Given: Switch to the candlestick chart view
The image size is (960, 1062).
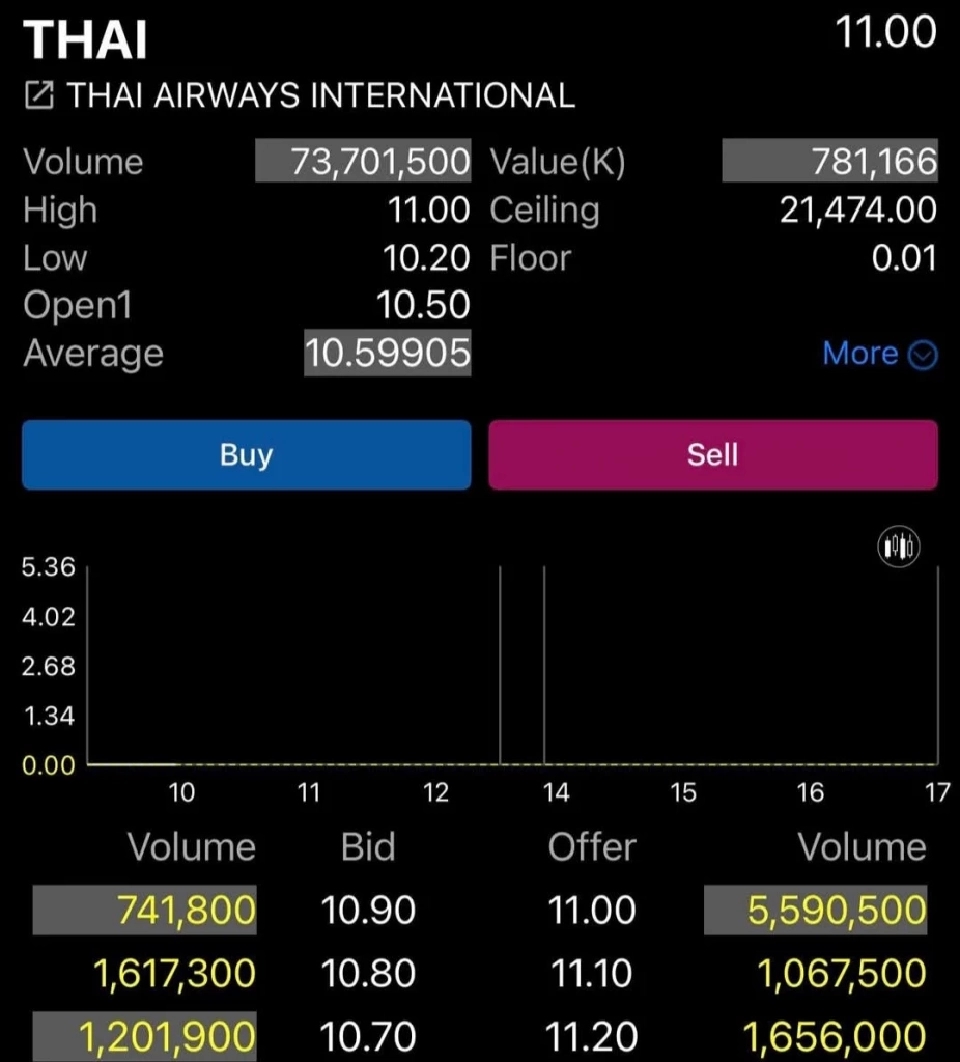Looking at the screenshot, I should coord(898,546).
